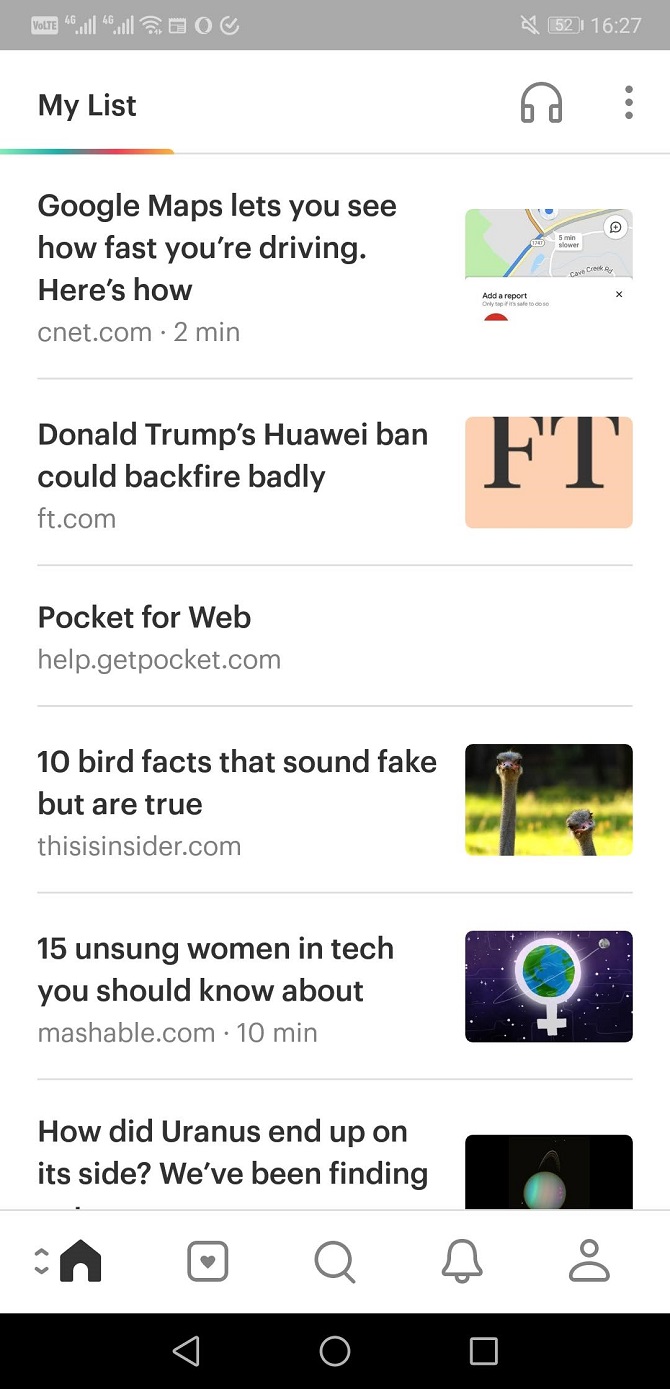The height and width of the screenshot is (1389, 670).
Task: Open the listen headphones icon
Action: click(x=541, y=103)
